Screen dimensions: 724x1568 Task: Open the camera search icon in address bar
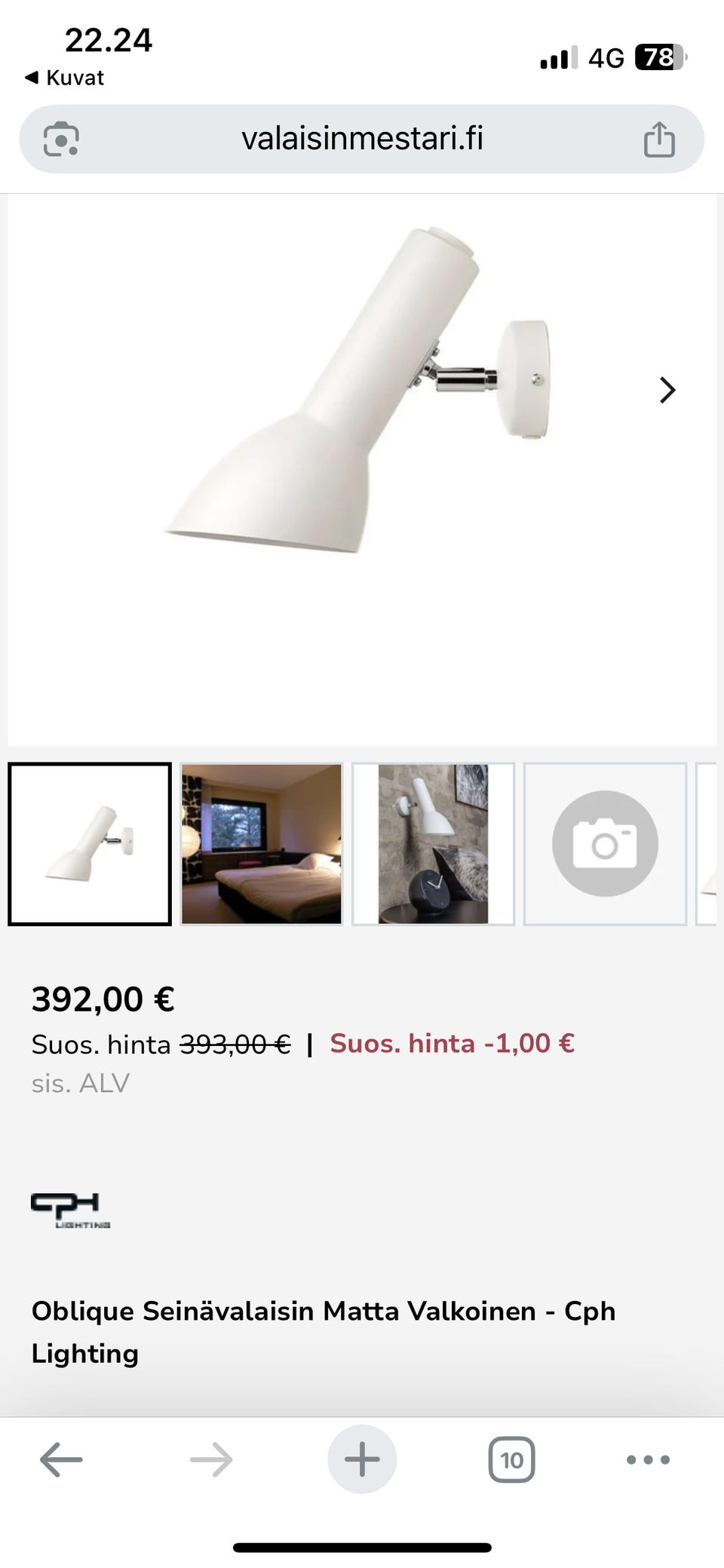coord(61,140)
